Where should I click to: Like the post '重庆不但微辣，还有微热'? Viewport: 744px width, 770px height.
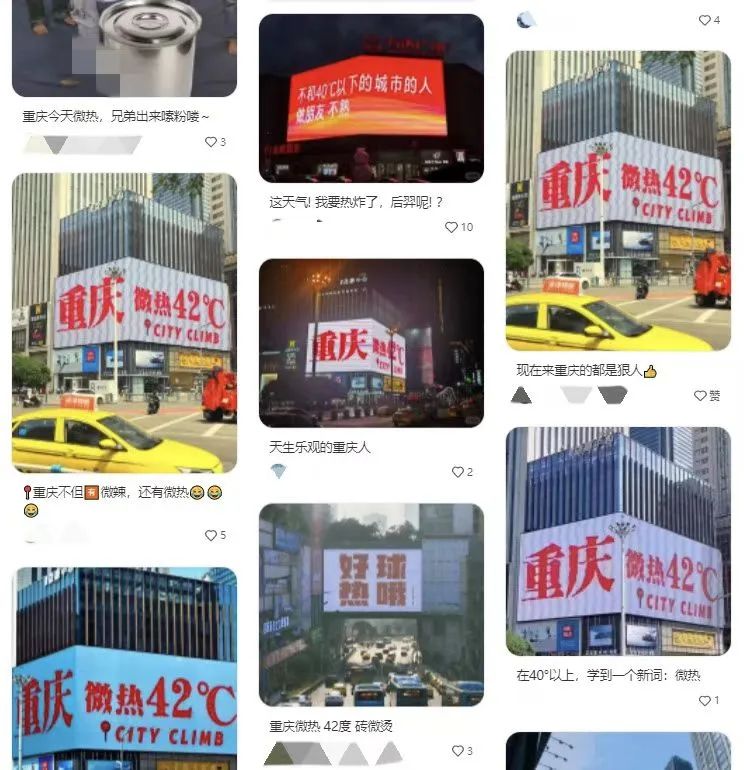pyautogui.click(x=211, y=535)
